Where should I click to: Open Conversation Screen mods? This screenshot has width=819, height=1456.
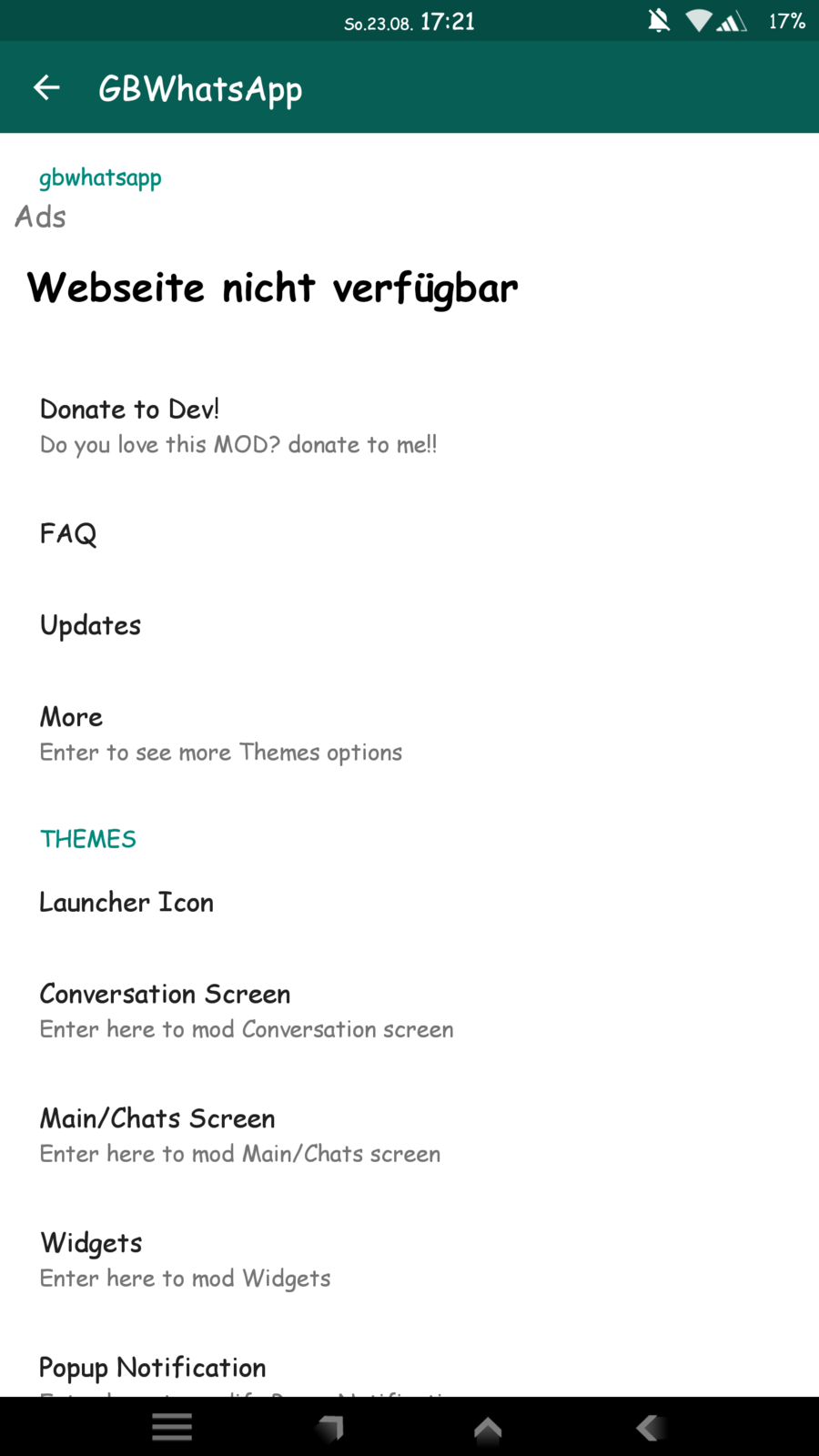[x=246, y=1010]
